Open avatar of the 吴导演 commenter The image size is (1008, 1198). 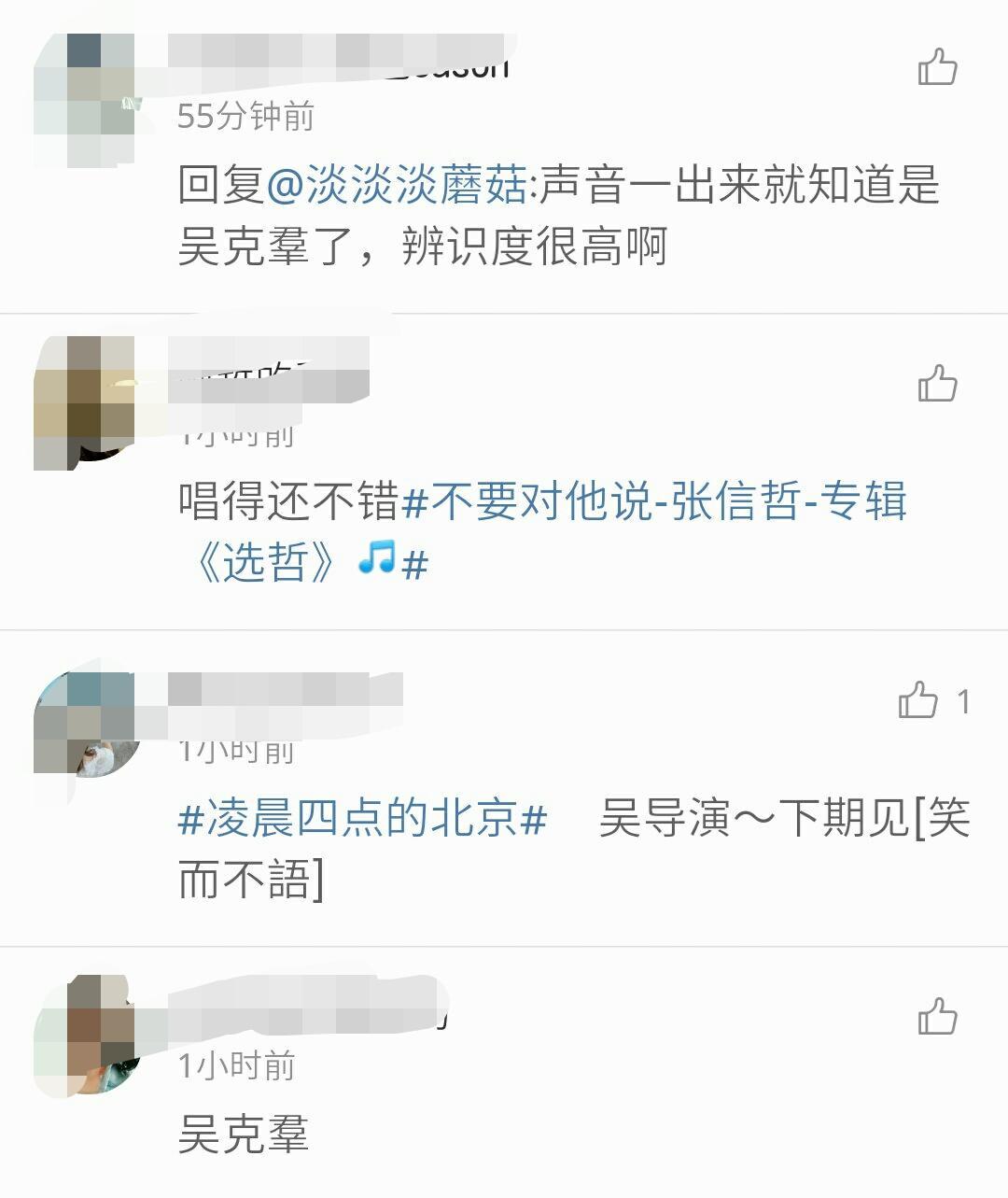[86, 726]
